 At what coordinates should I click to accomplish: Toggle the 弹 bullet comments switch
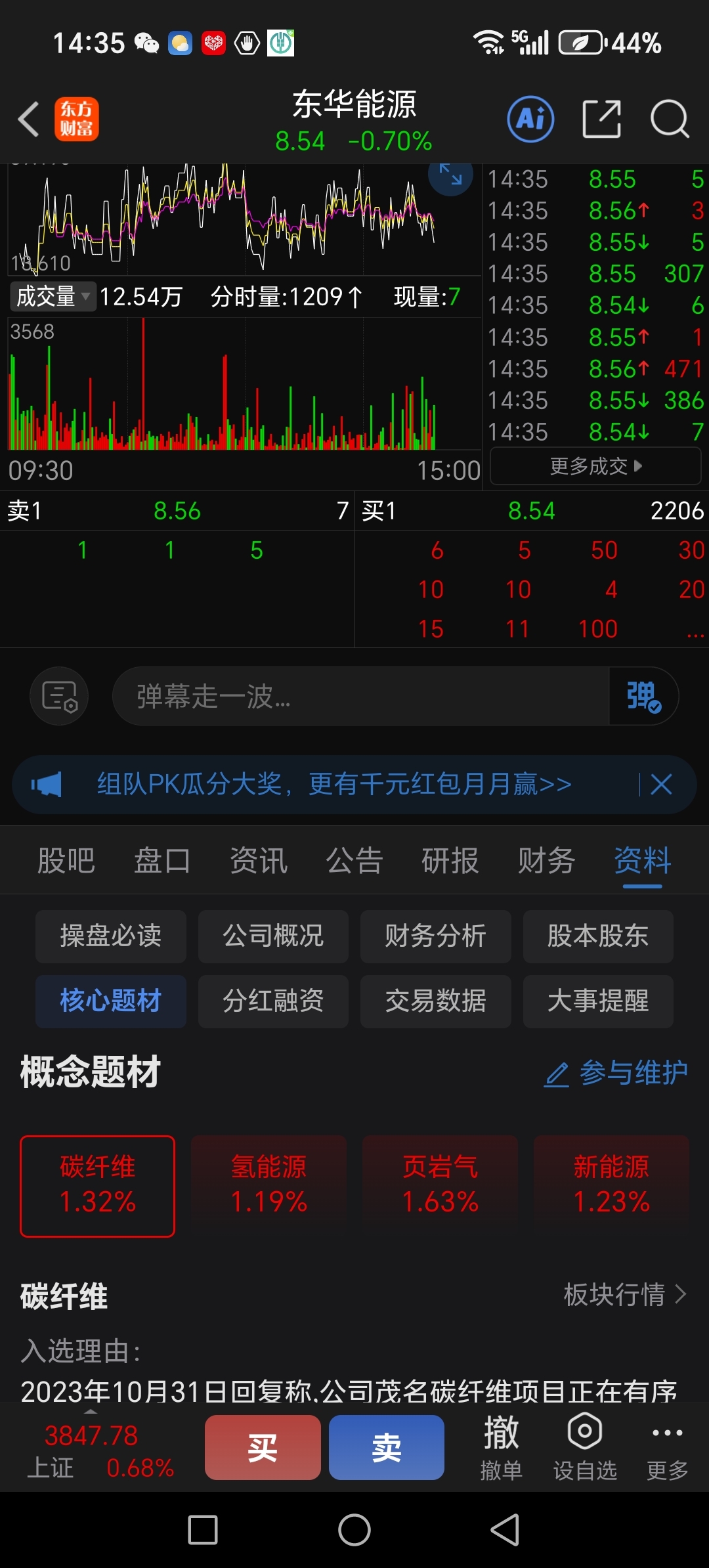pos(643,696)
